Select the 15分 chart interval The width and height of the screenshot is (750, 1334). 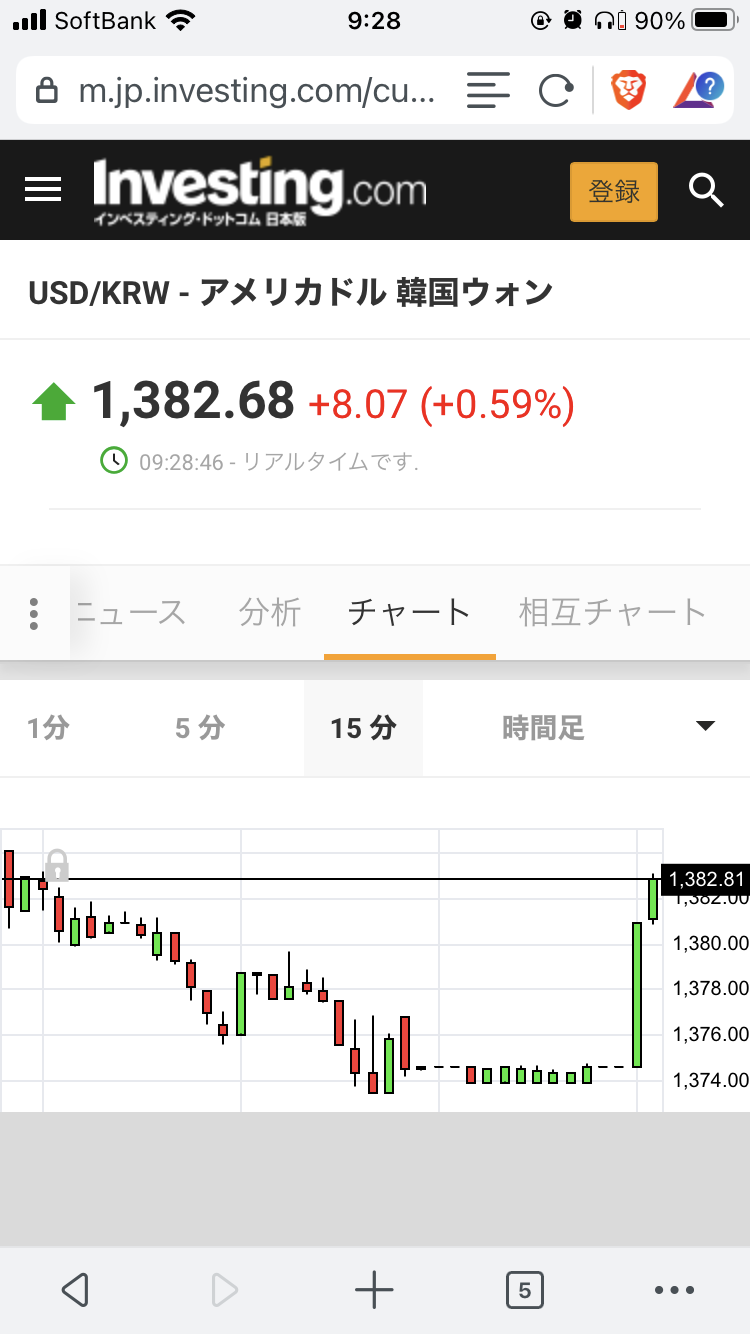pos(363,728)
